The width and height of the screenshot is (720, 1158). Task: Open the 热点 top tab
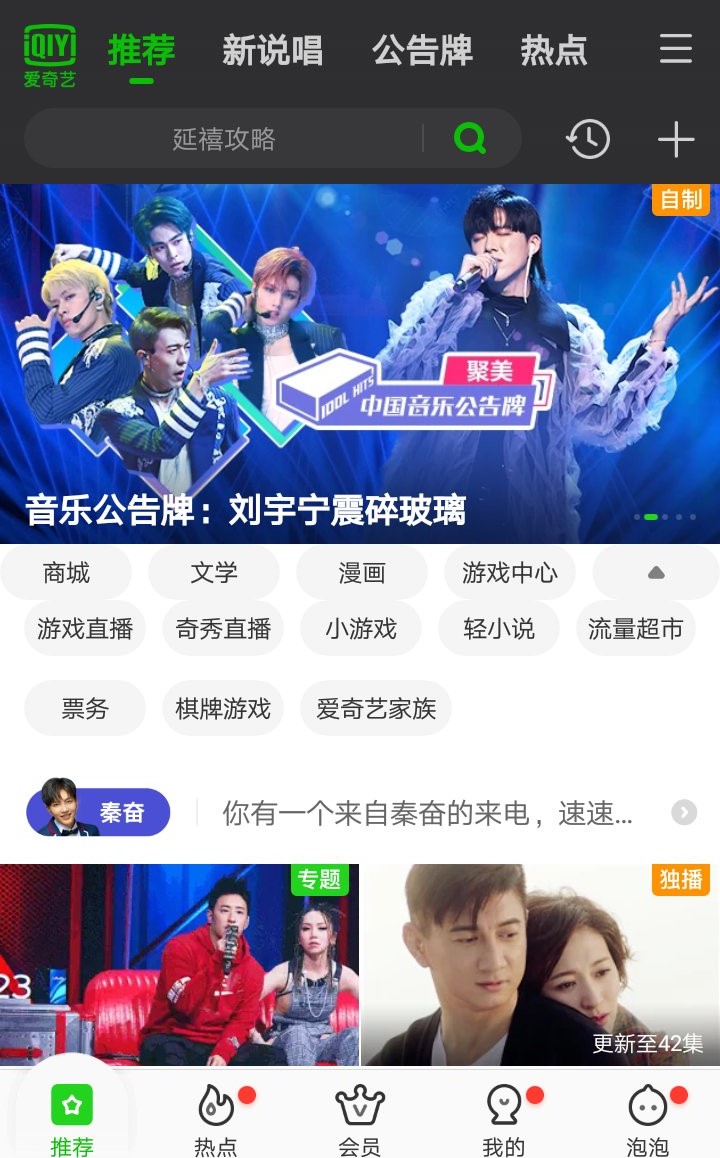tap(554, 50)
